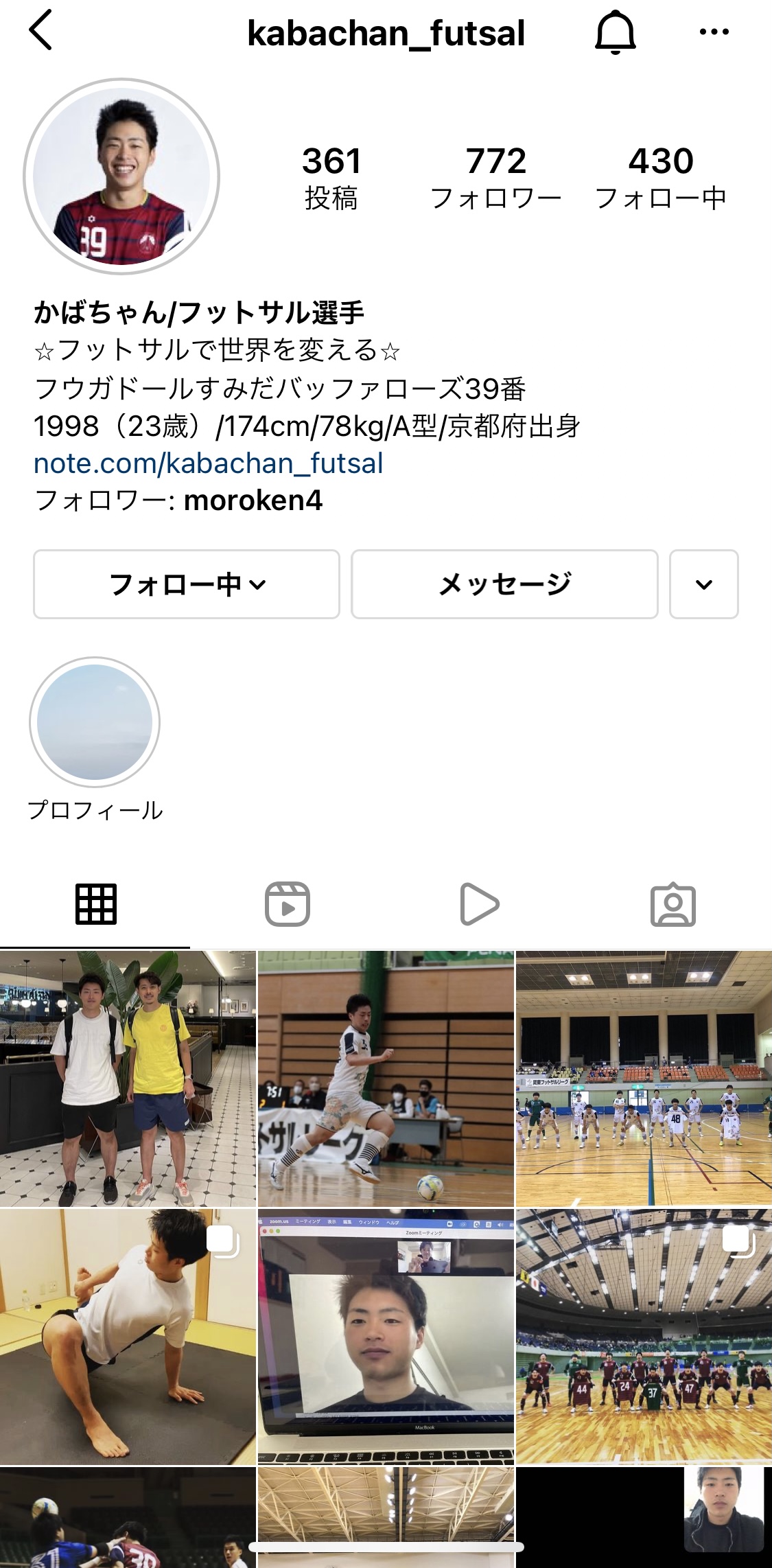
Task: Go back using the top-left arrow
Action: (x=40, y=31)
